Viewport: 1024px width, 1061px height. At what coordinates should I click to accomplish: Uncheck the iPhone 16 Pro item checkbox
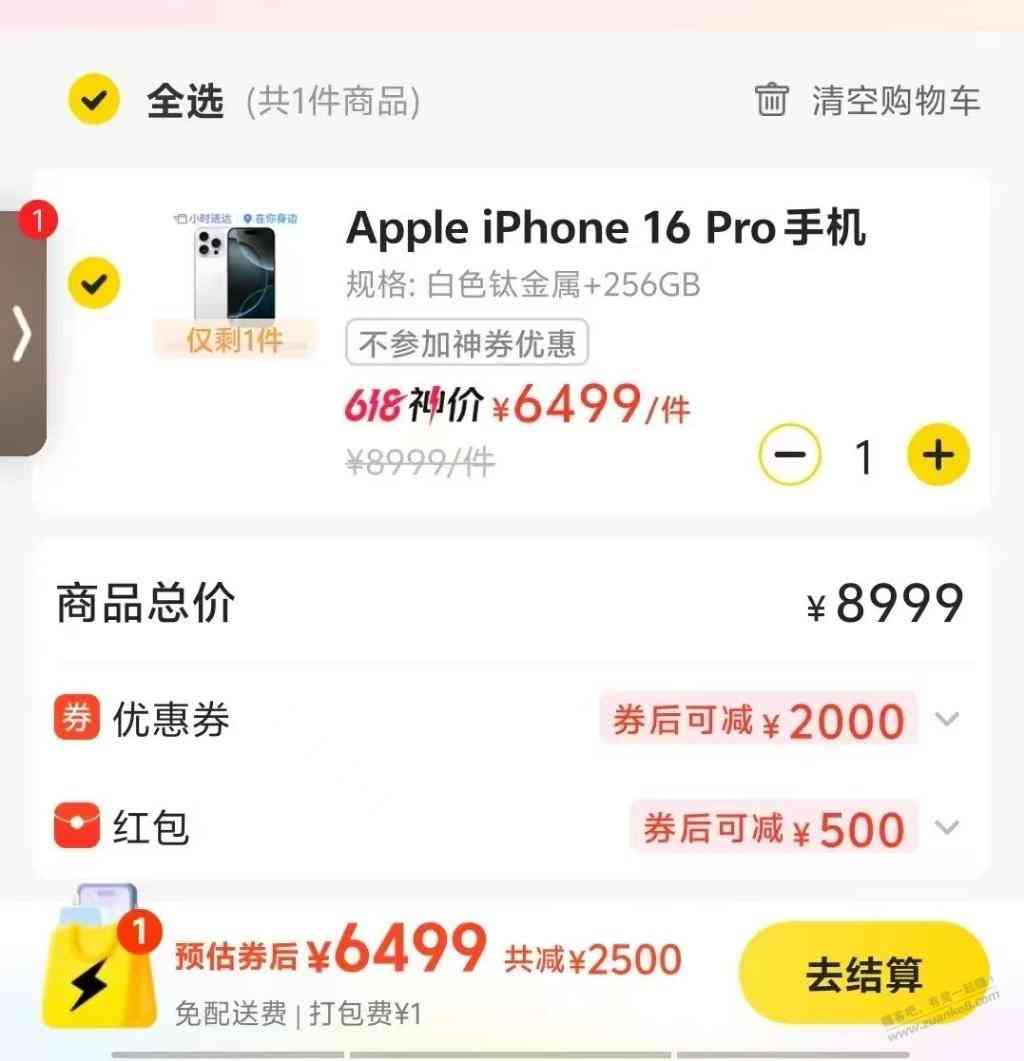[x=94, y=284]
